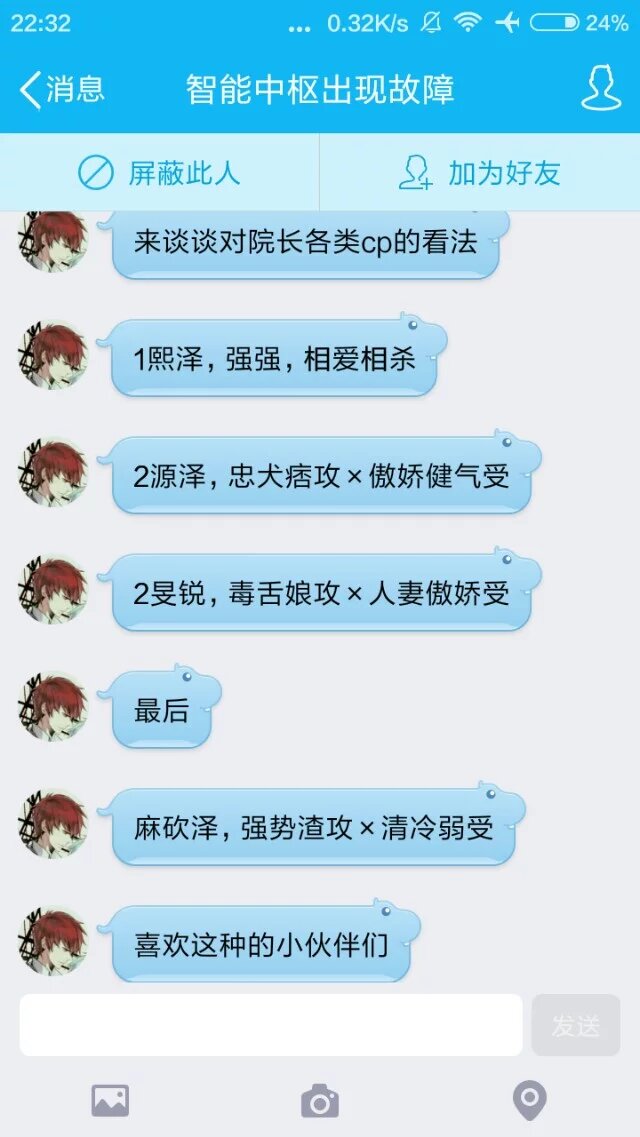Open the camera to take photo
640x1137 pixels.
[320, 1101]
